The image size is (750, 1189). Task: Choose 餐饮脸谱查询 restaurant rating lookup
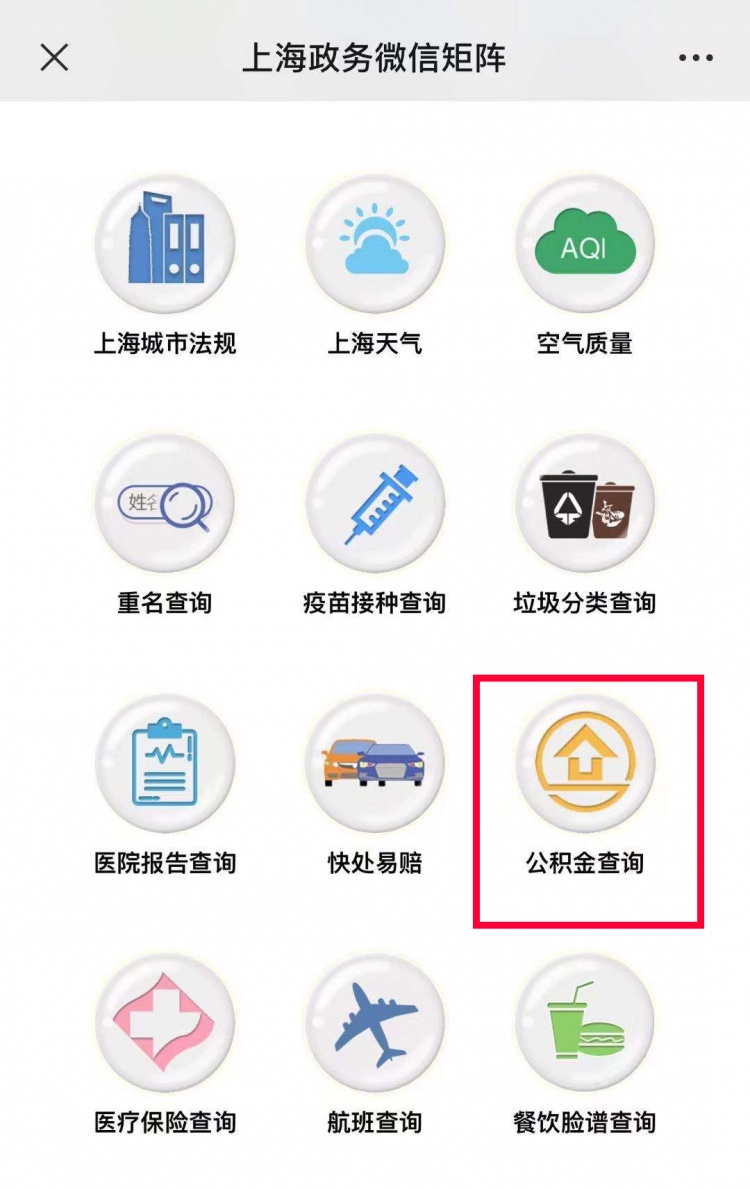click(585, 1023)
